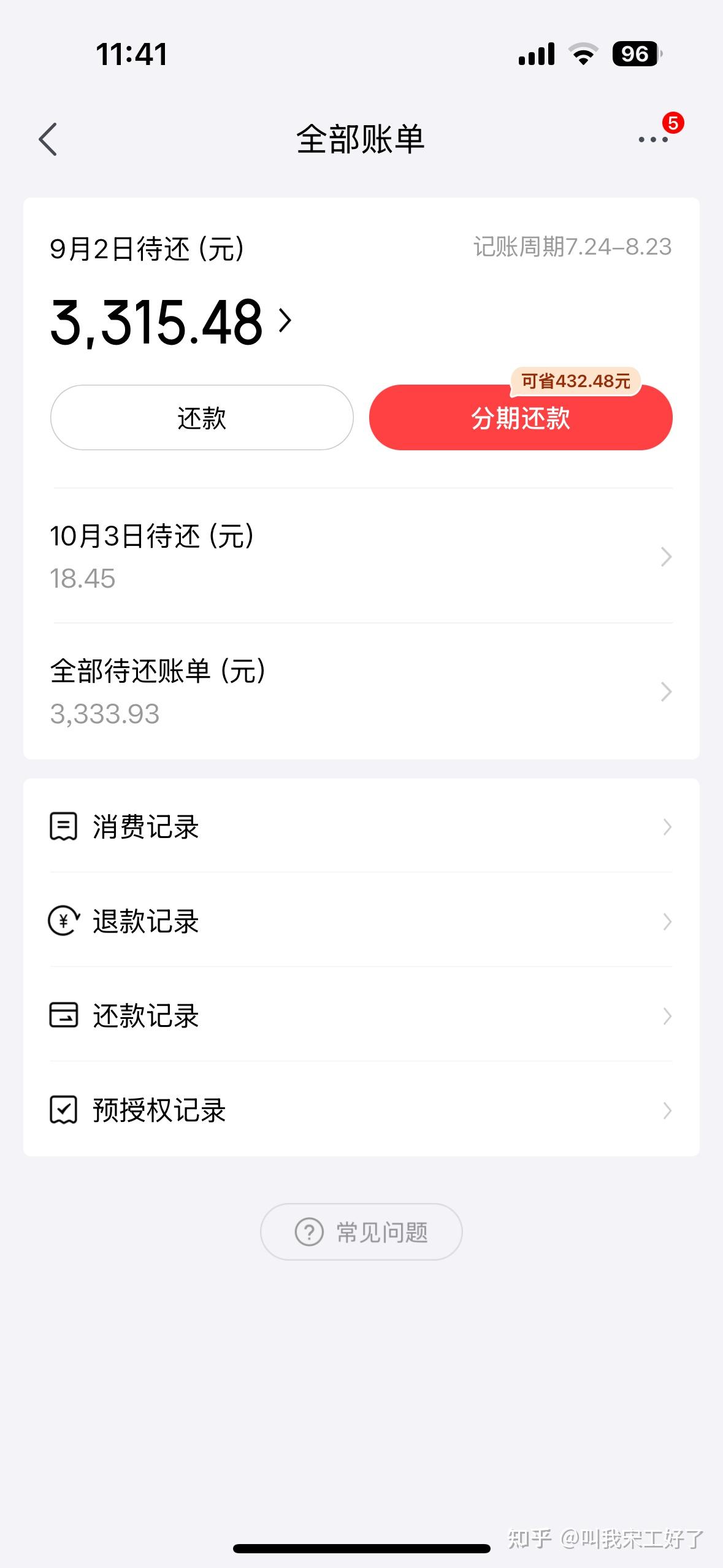Go back from 全部账单 page

point(48,139)
